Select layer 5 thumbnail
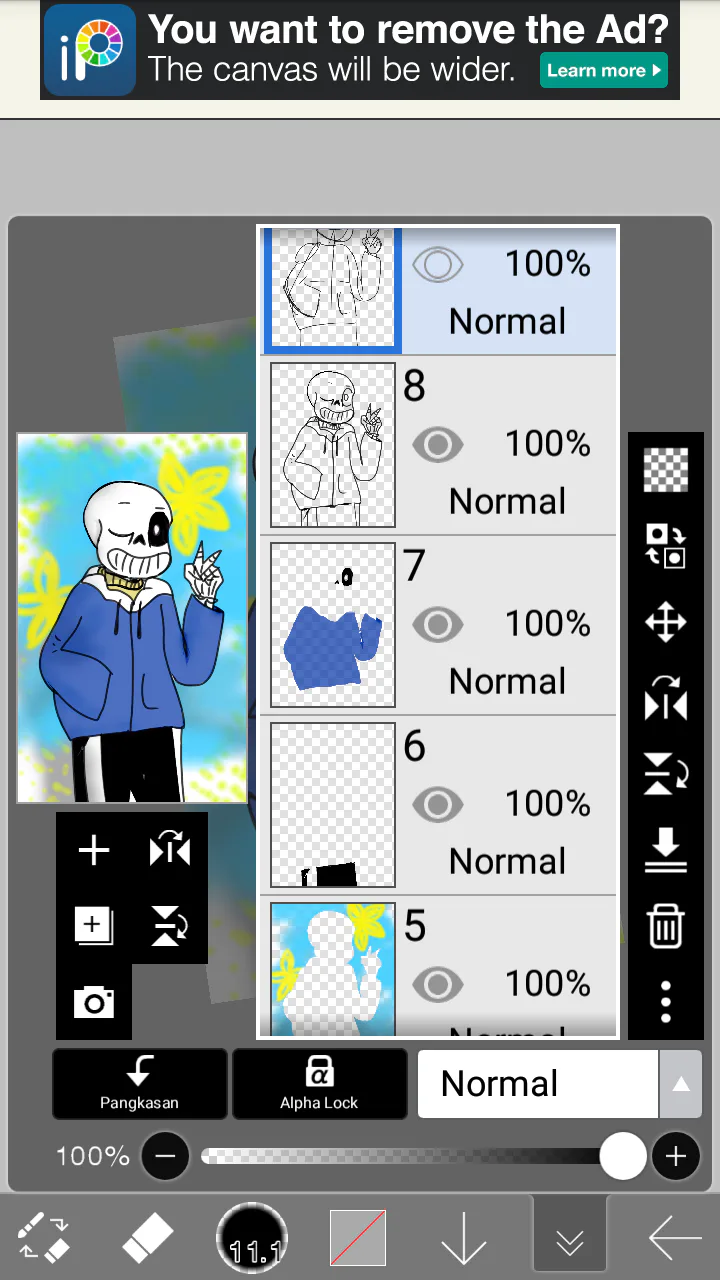Viewport: 720px width, 1280px height. tap(333, 968)
